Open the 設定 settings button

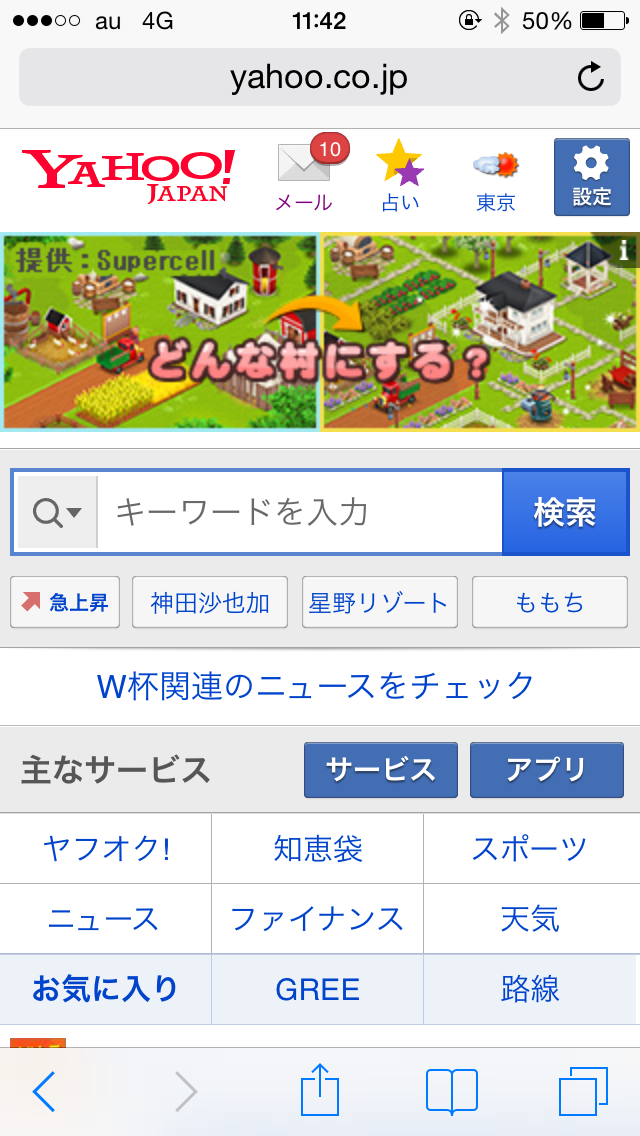591,177
